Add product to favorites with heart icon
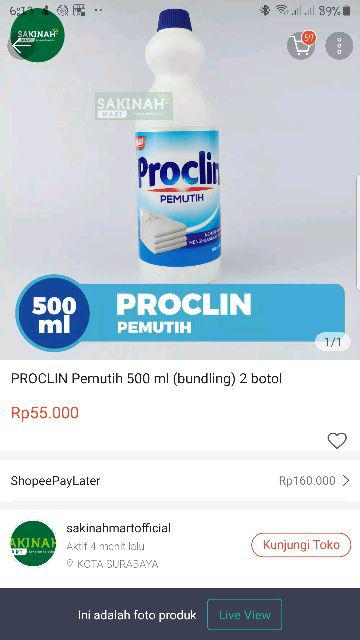 [337, 440]
